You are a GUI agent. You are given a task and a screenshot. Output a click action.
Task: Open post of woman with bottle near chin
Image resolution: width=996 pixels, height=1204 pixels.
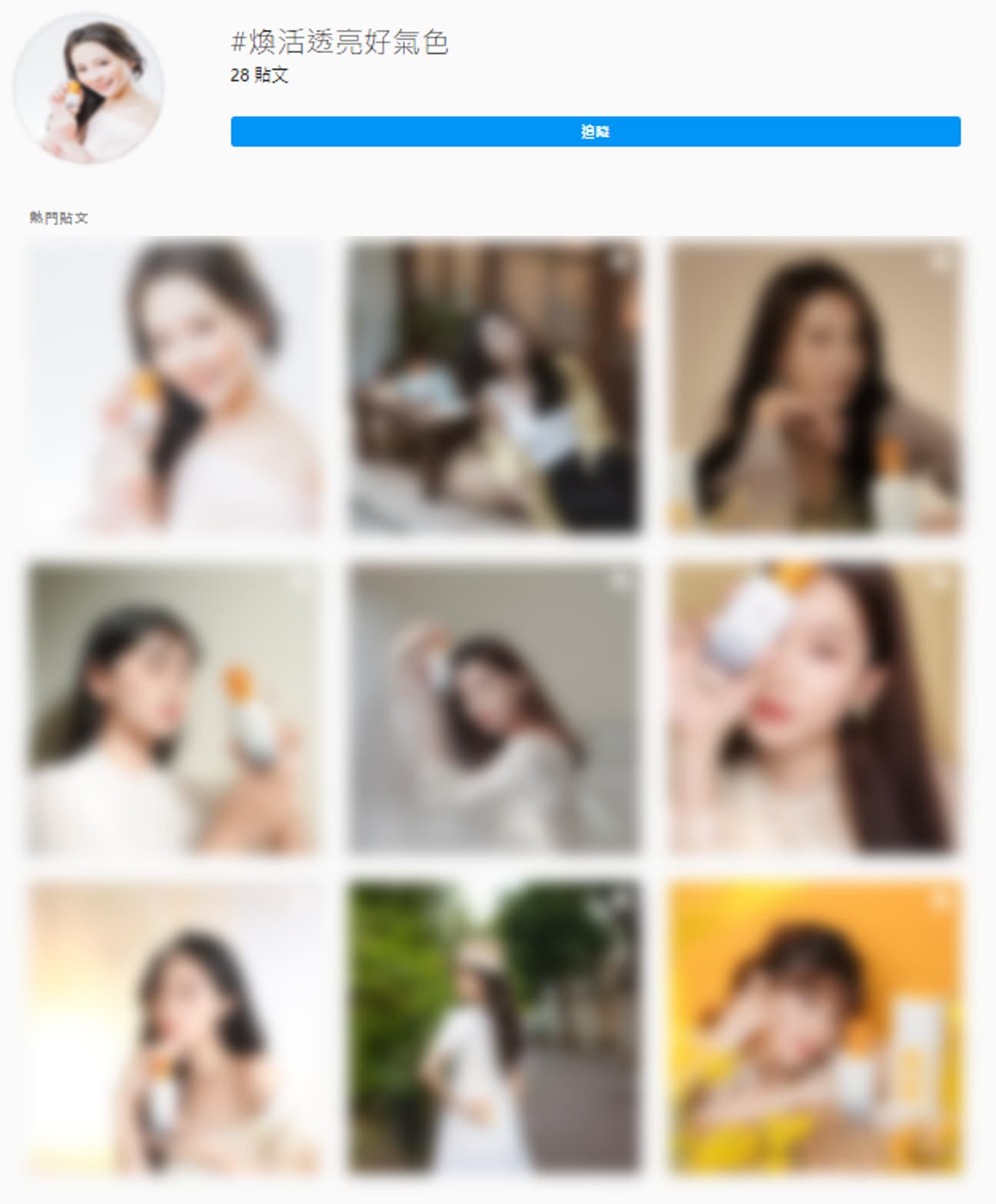click(x=174, y=1028)
